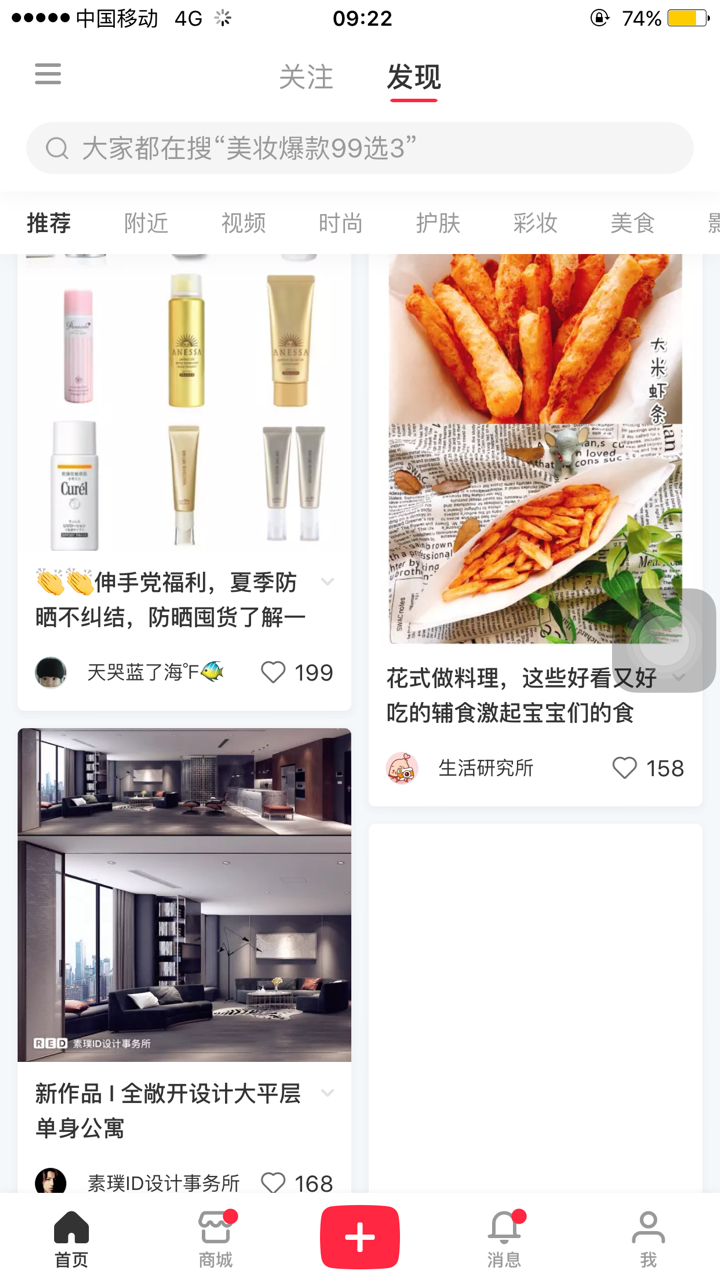Open the 时尚 category

(340, 223)
